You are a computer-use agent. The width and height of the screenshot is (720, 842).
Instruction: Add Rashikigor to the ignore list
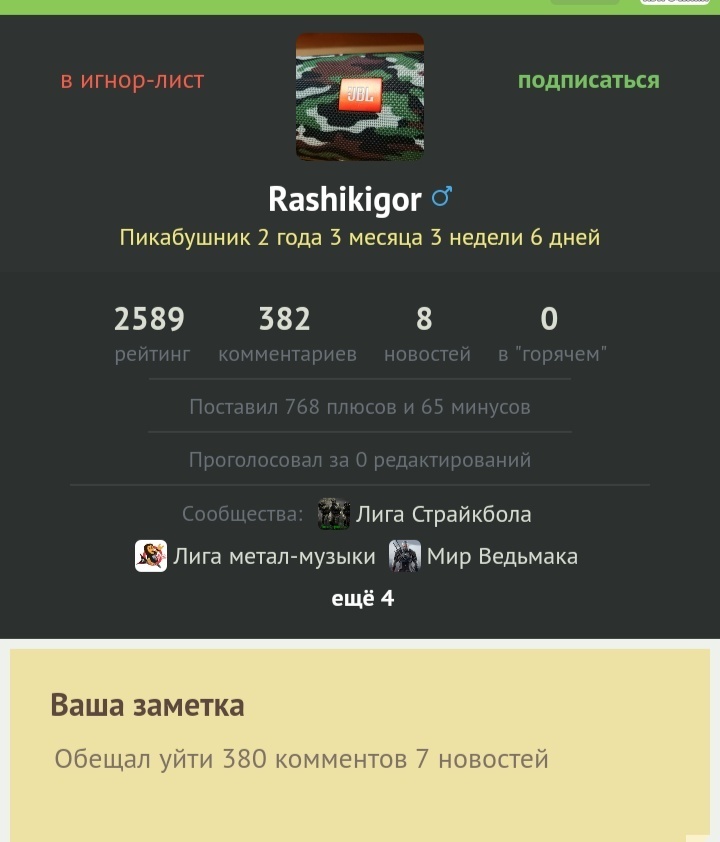click(x=132, y=81)
